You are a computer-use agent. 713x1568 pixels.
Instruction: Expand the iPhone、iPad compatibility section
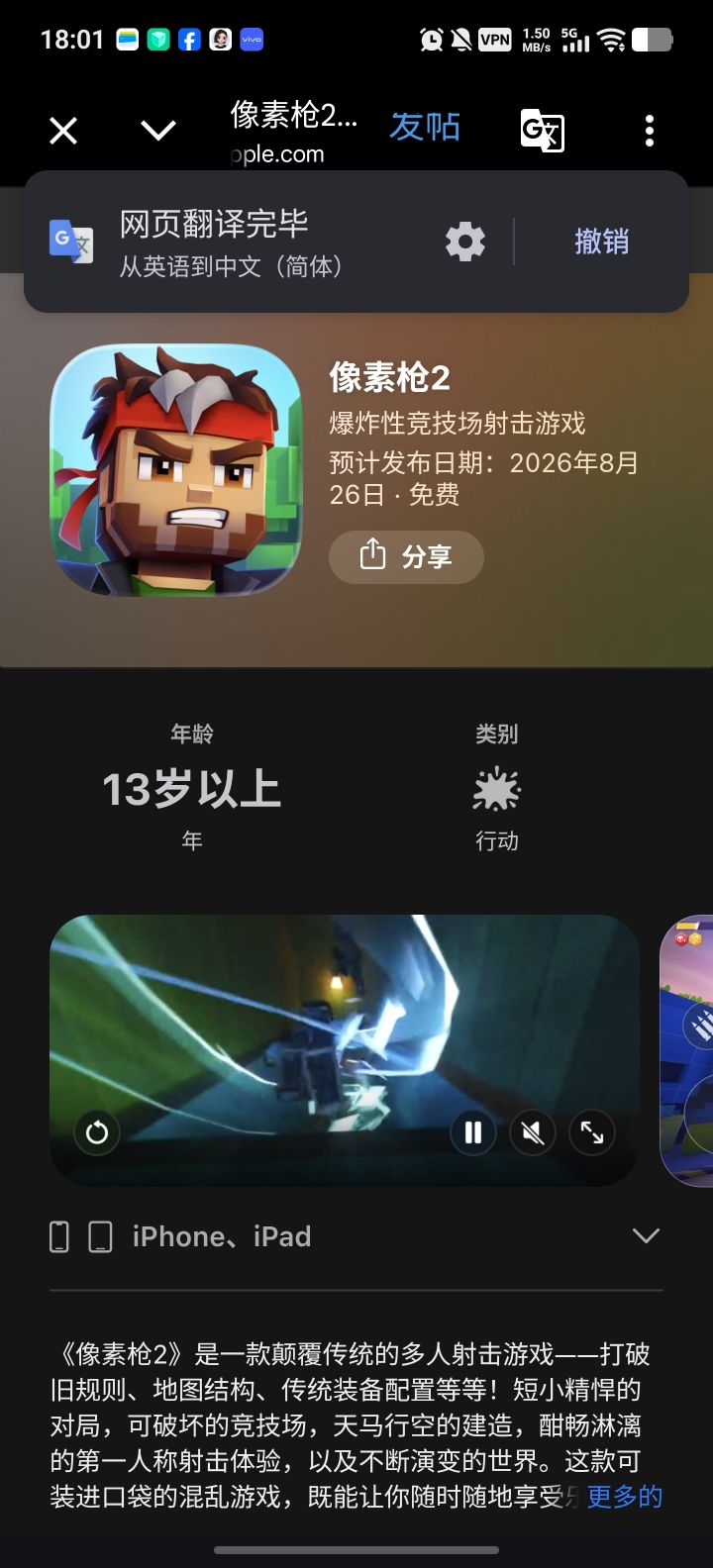pos(646,1235)
